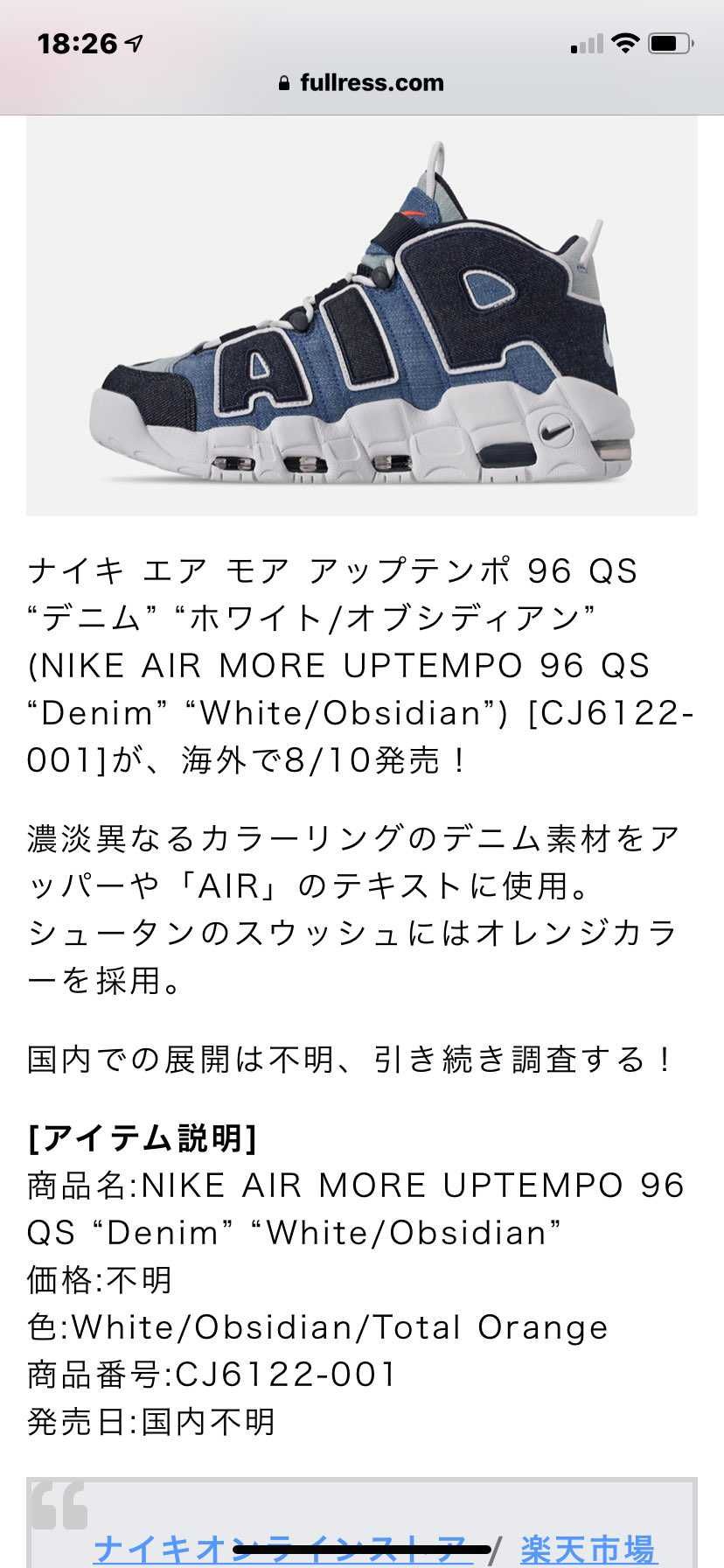Tap the fullress.com address bar
This screenshot has width=724, height=1568.
tap(361, 83)
